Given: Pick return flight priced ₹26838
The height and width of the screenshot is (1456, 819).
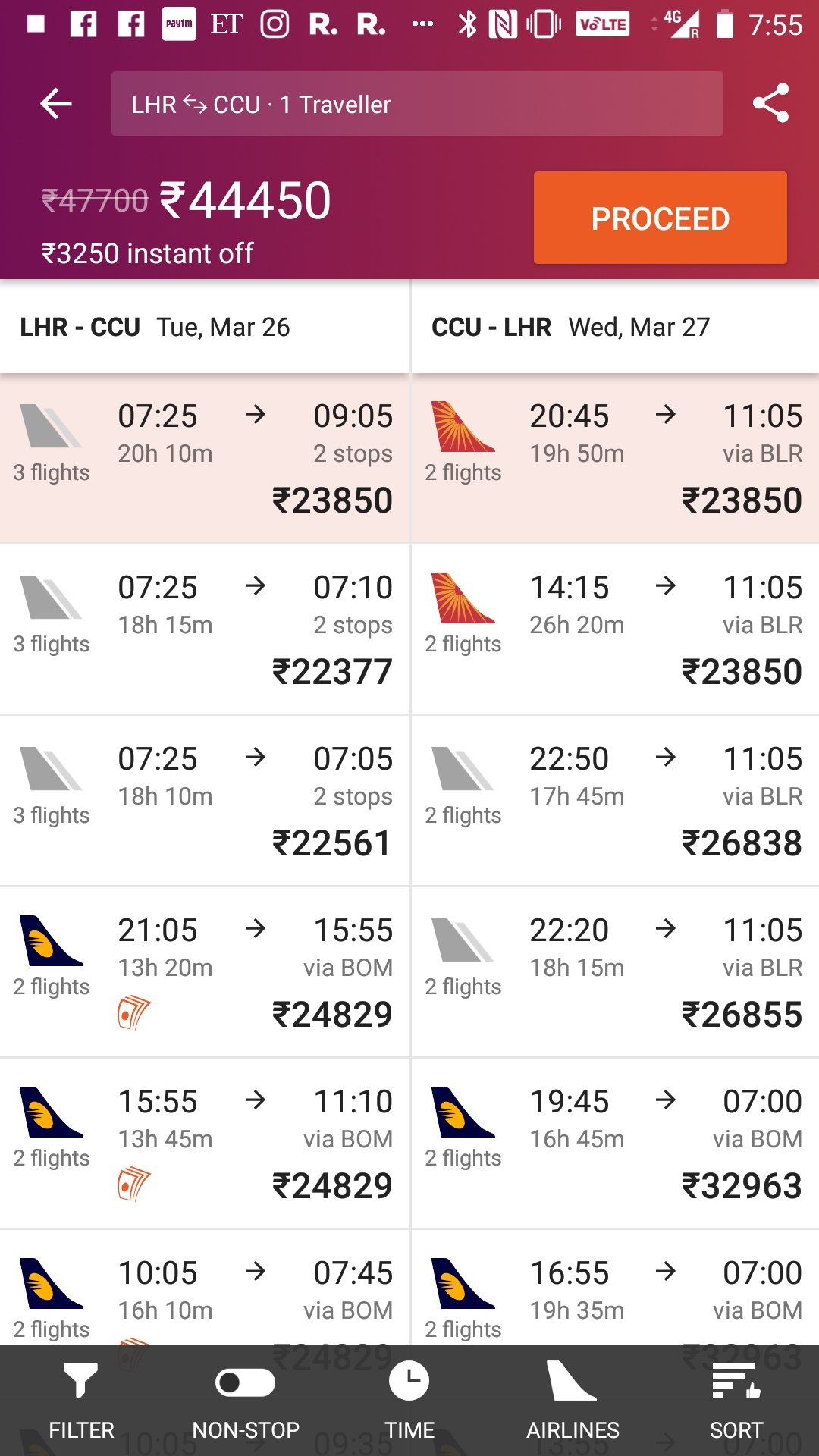Looking at the screenshot, I should (x=615, y=801).
